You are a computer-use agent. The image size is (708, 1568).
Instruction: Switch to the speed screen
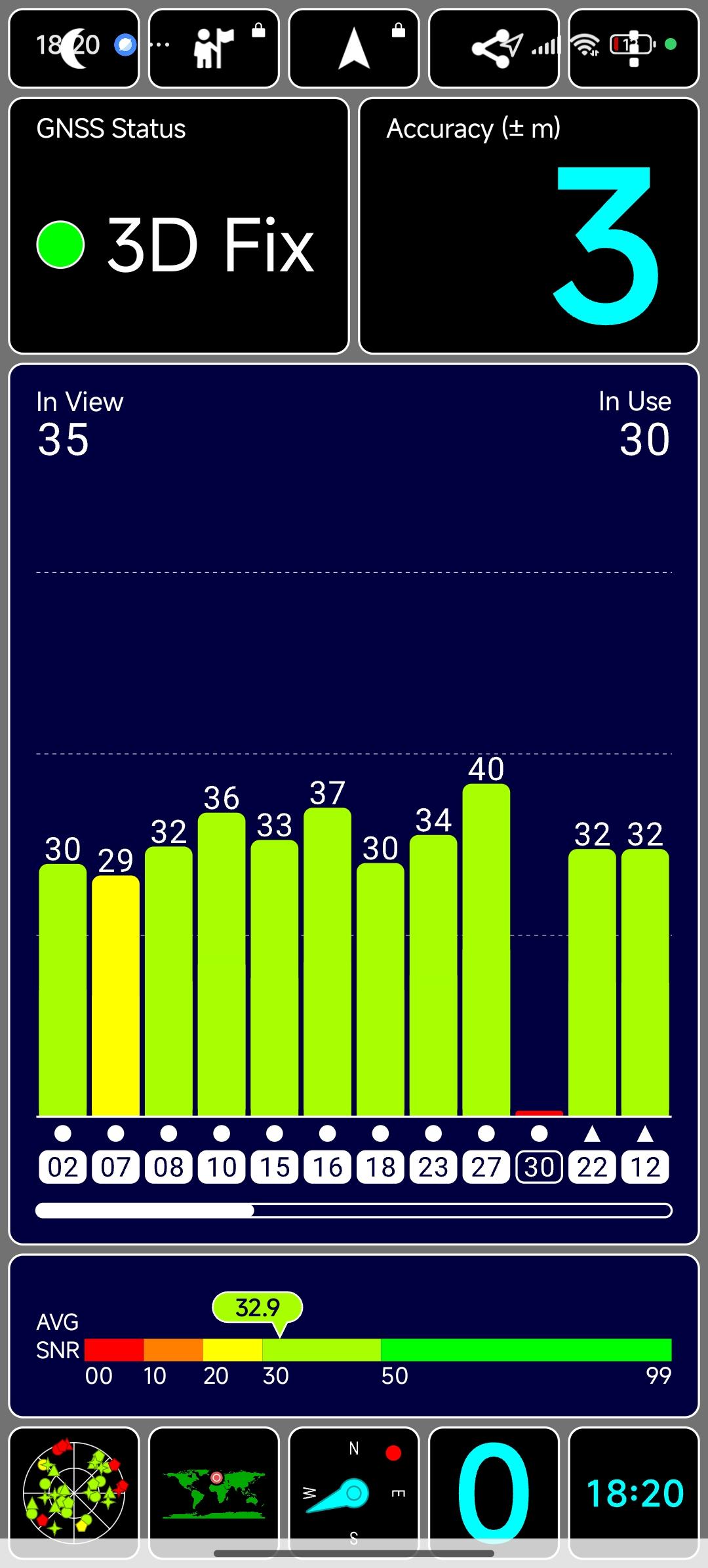click(x=494, y=1492)
